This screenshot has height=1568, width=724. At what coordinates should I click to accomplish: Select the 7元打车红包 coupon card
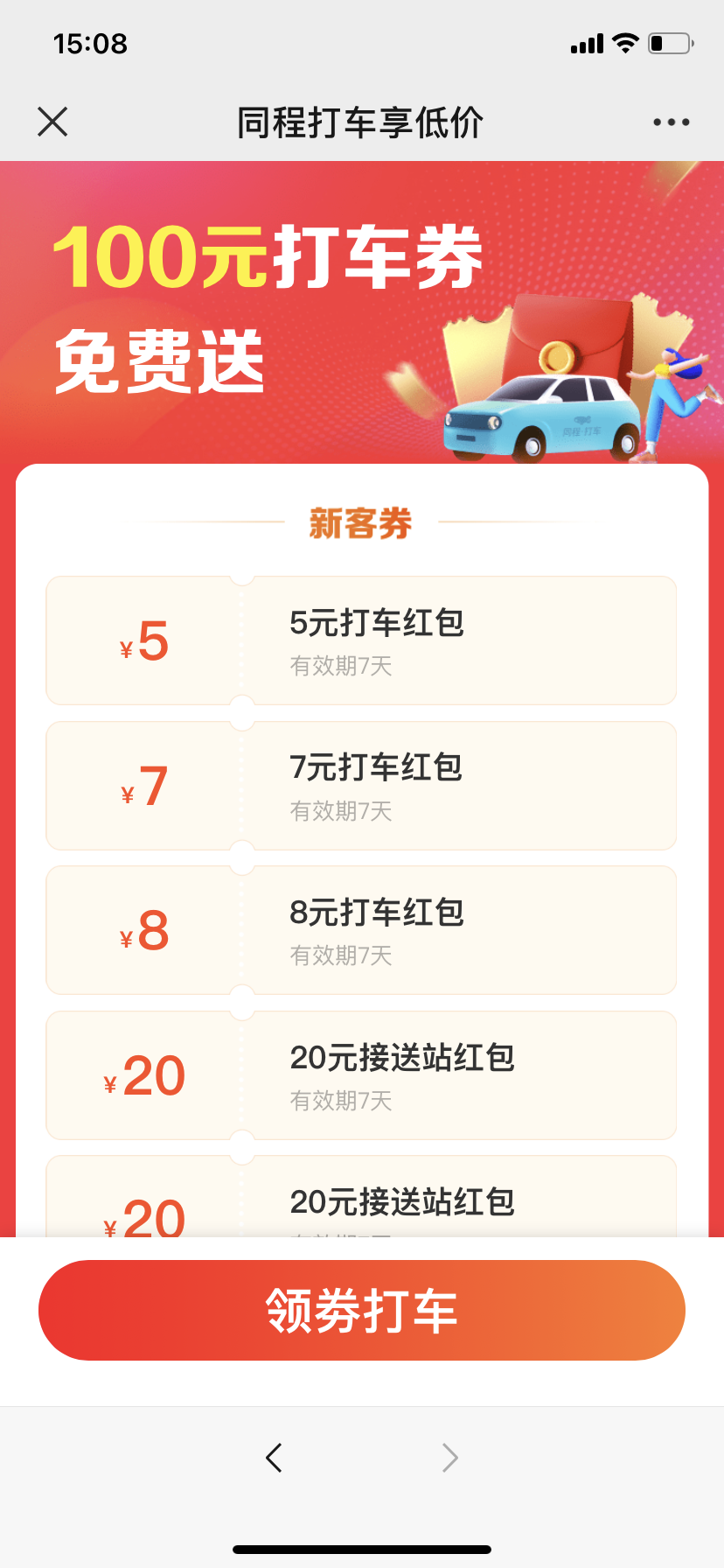(361, 785)
